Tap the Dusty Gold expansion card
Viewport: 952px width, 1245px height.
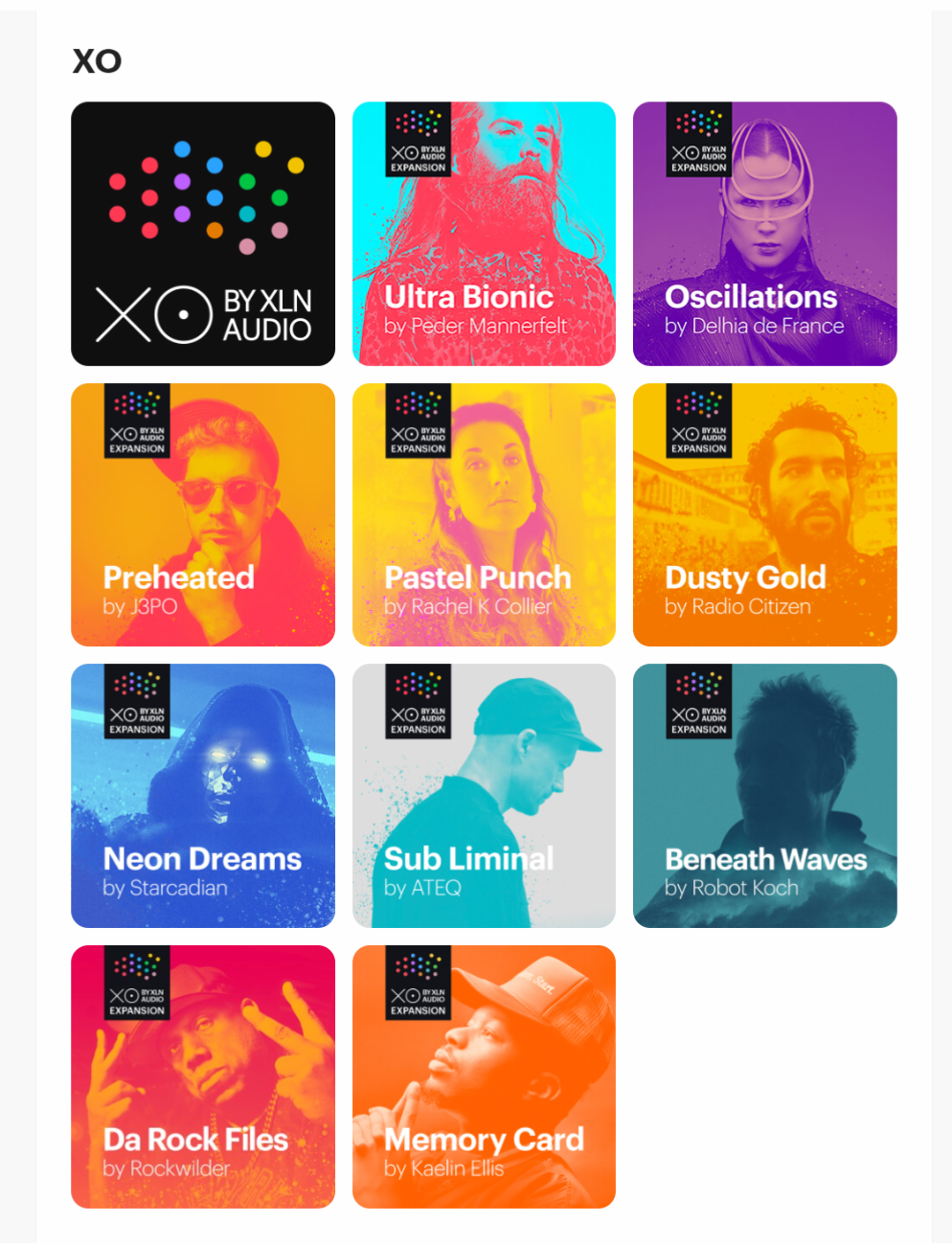coord(764,514)
